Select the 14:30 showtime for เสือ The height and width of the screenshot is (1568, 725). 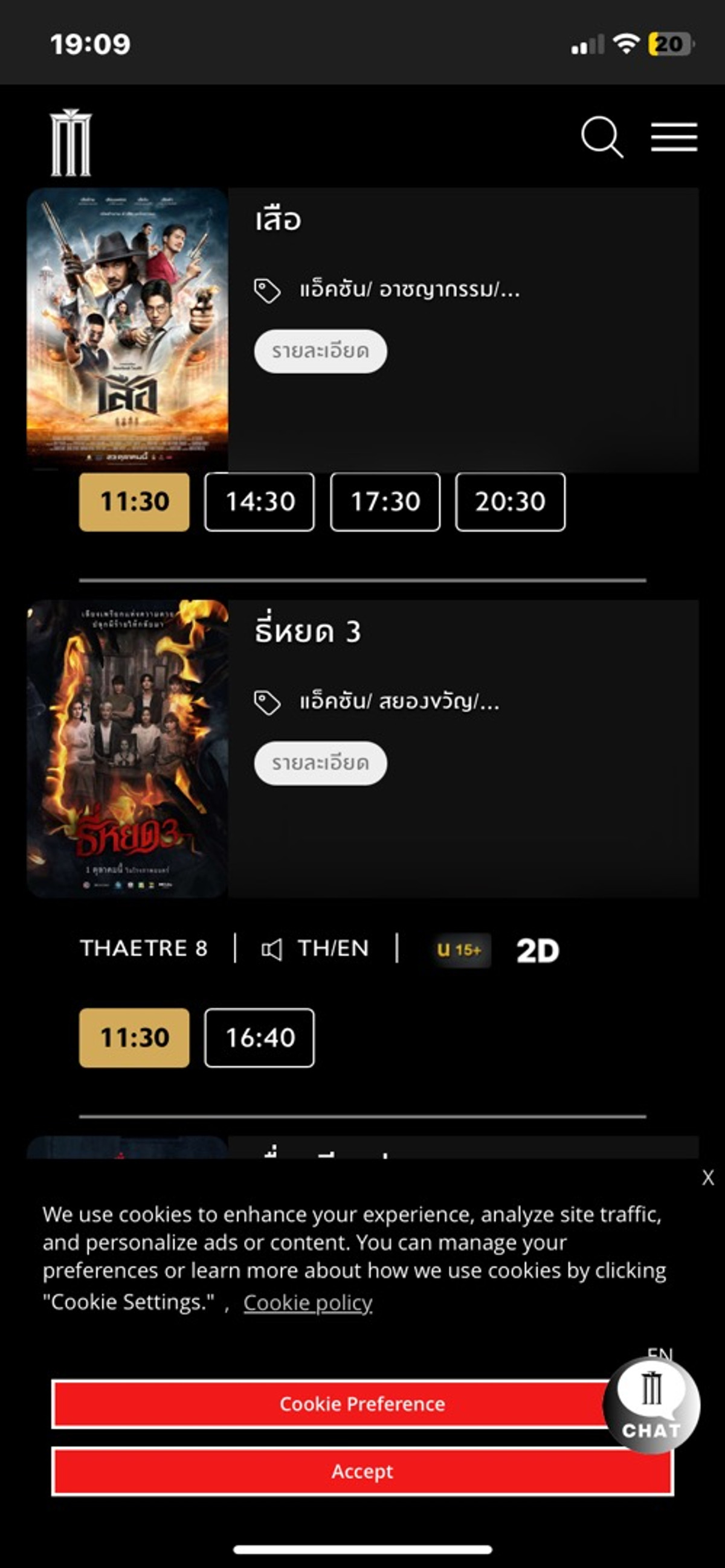(260, 502)
